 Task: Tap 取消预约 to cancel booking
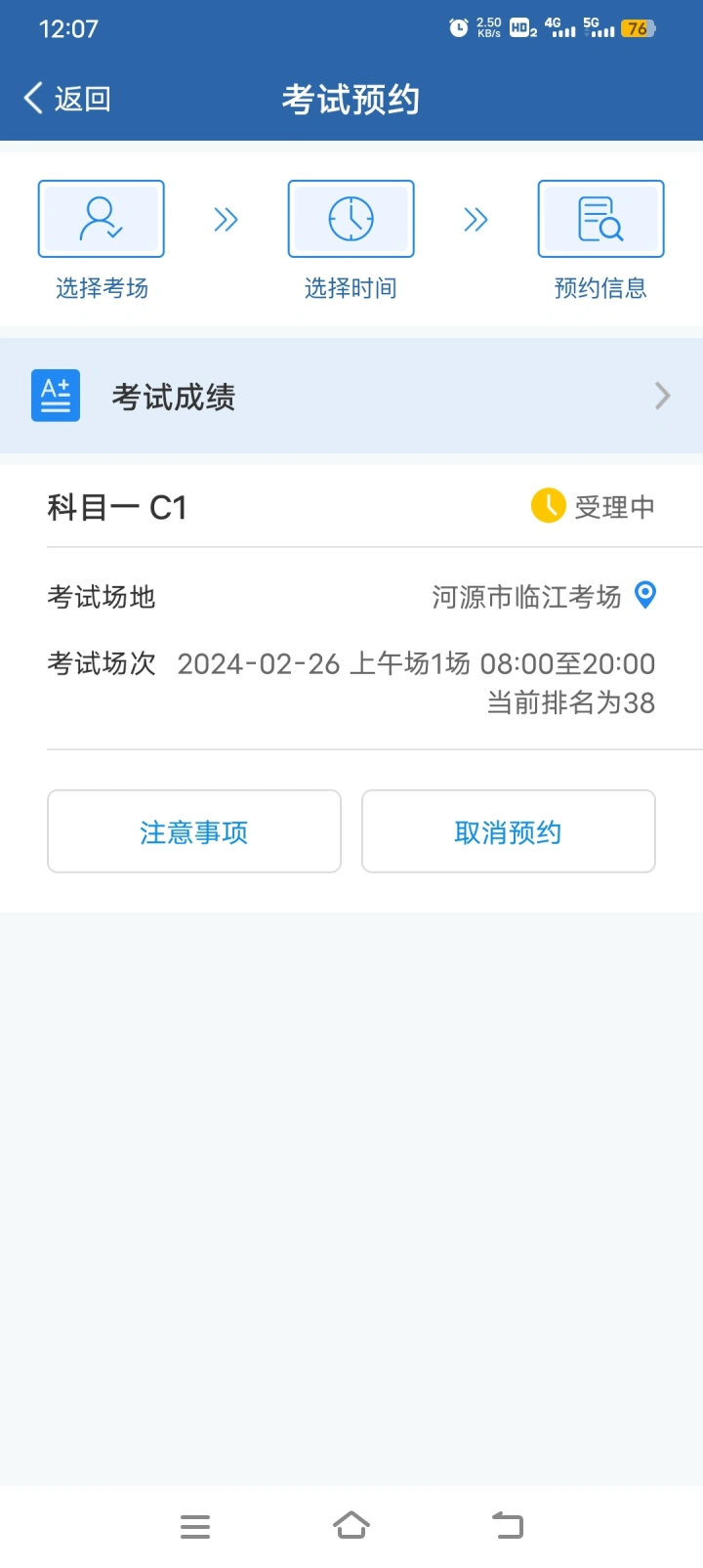[508, 831]
